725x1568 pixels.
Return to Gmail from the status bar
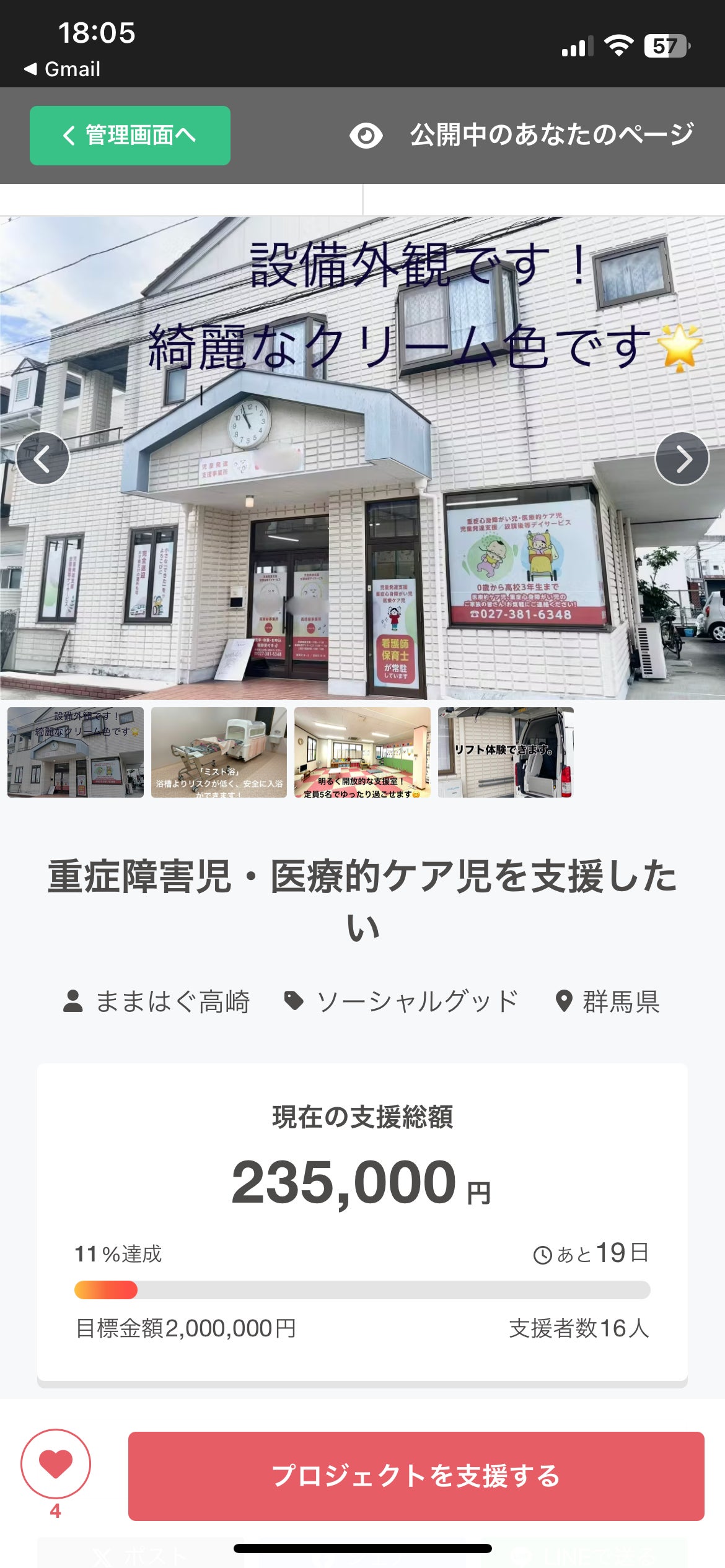(x=62, y=69)
